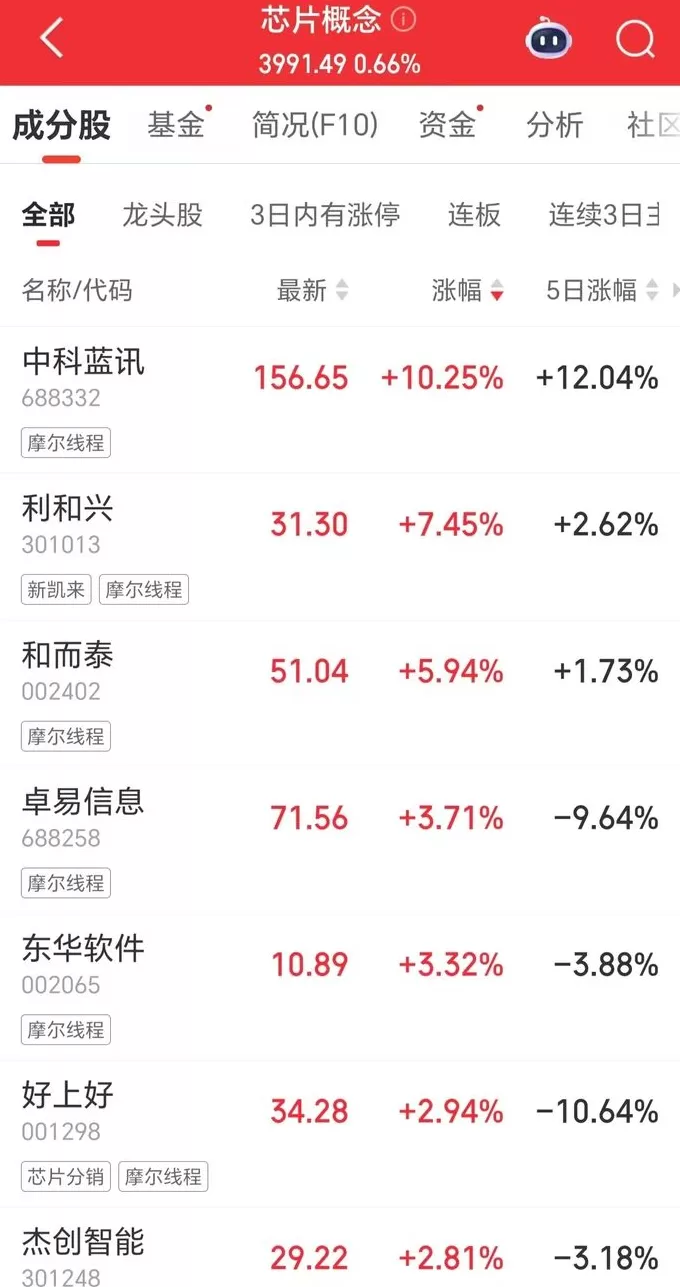680x1287 pixels.
Task: Sort the list by 涨幅 column
Action: click(x=467, y=291)
